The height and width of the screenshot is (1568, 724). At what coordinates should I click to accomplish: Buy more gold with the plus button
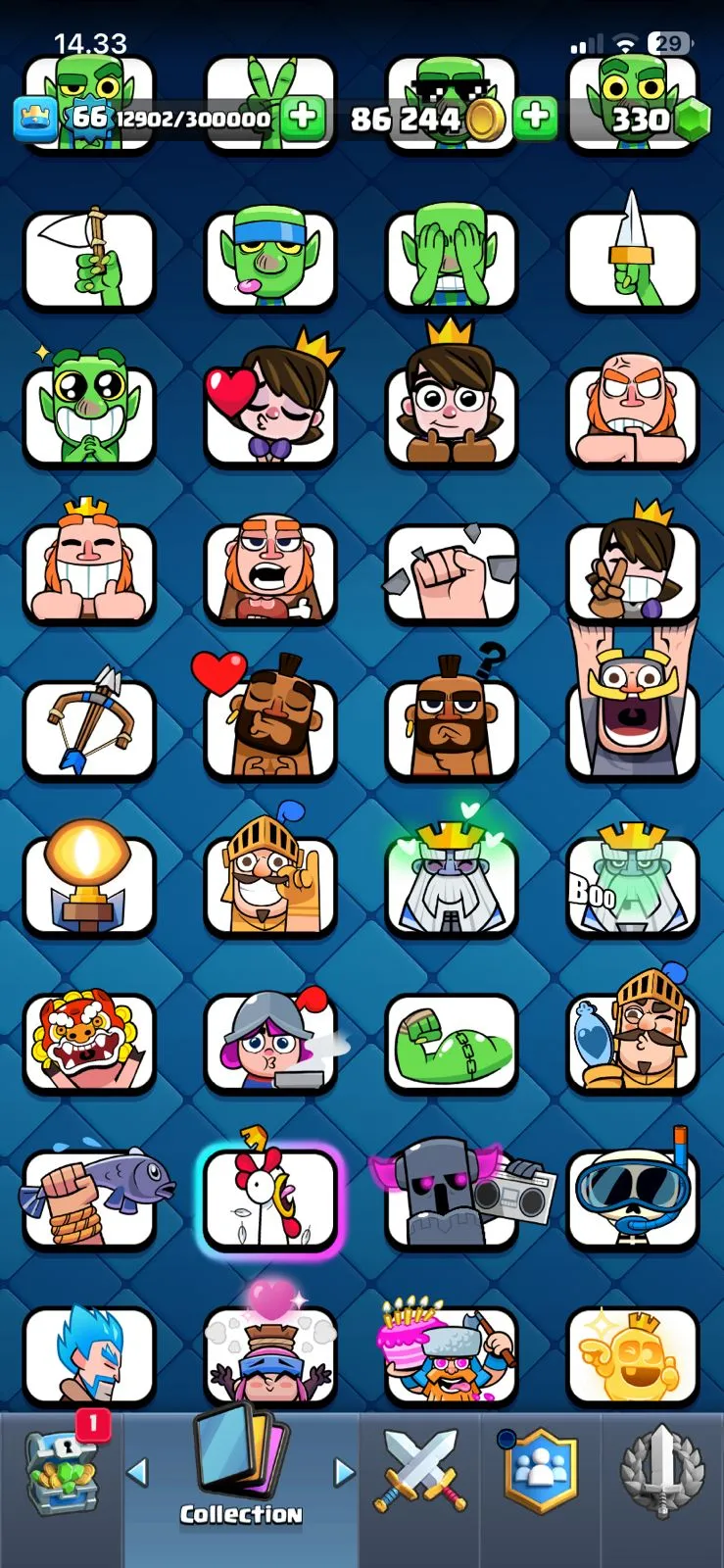click(535, 117)
